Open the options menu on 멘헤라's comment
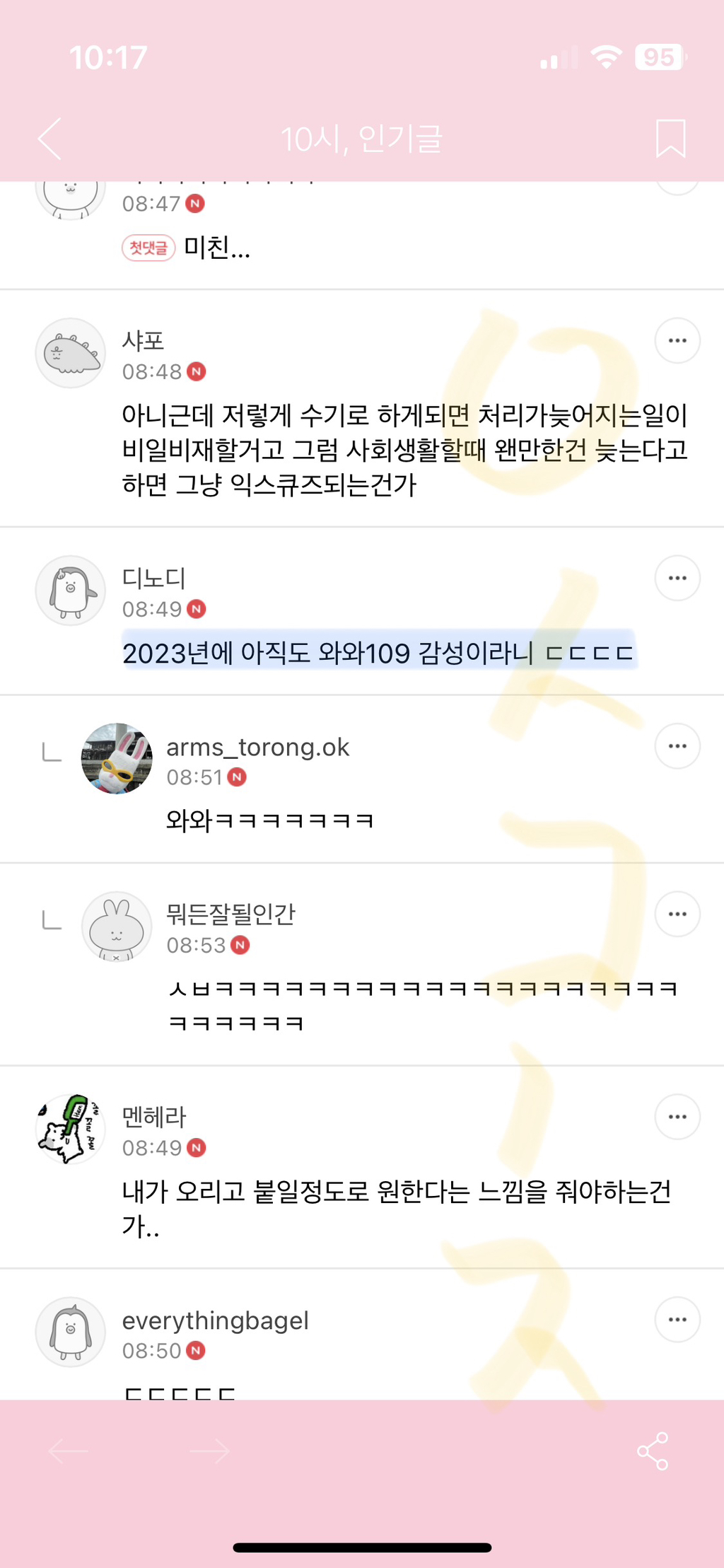724x1568 pixels. [x=677, y=1117]
